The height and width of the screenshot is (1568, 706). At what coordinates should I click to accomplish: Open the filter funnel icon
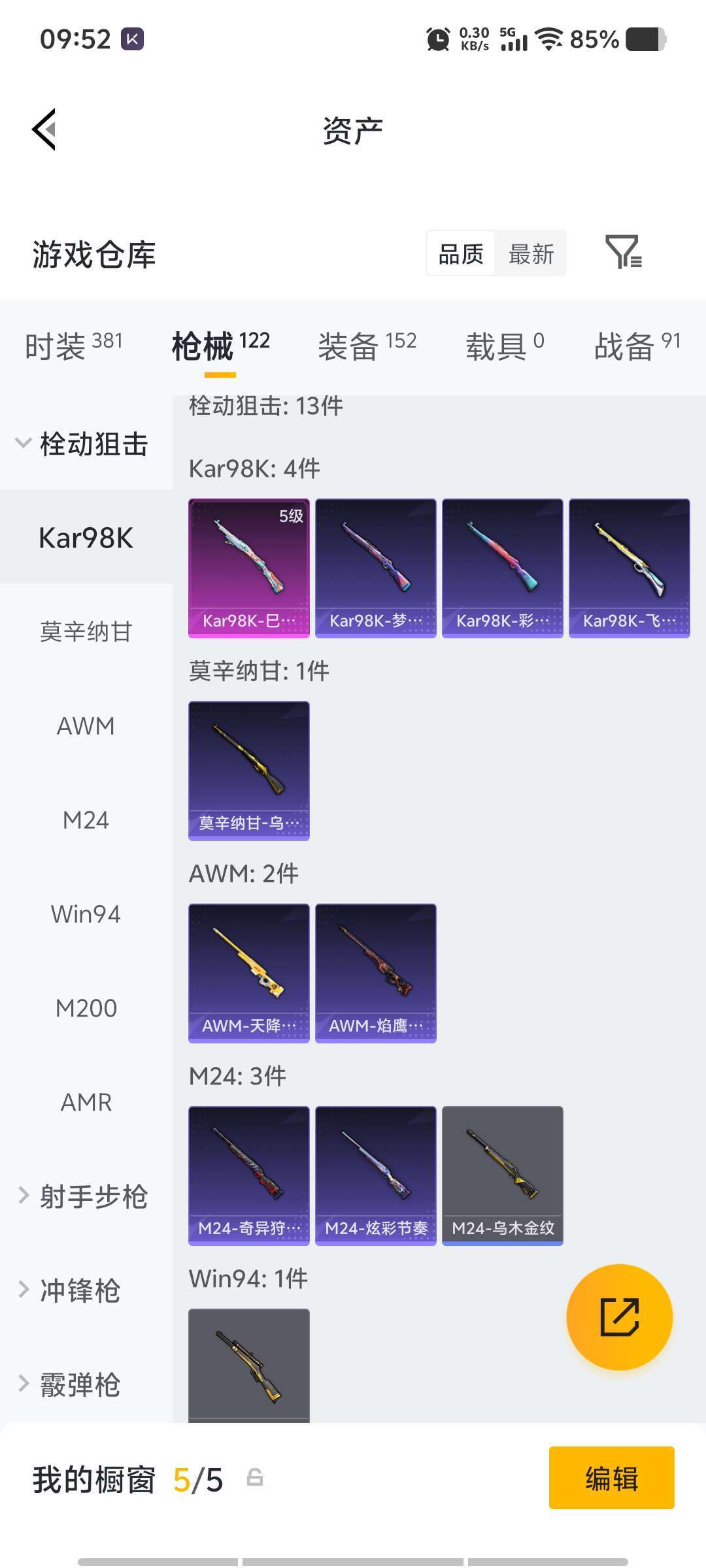[623, 253]
